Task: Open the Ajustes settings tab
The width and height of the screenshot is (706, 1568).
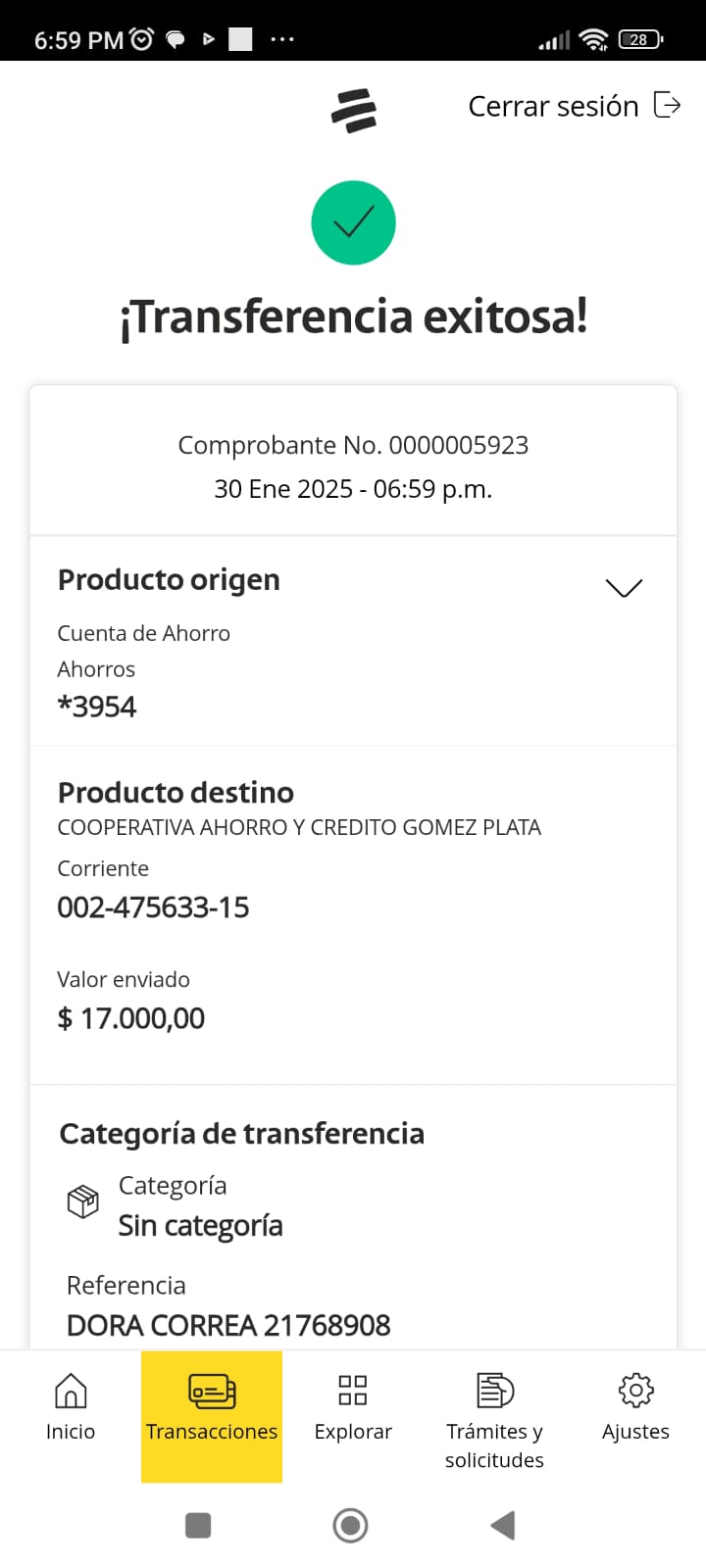Action: [x=635, y=1407]
